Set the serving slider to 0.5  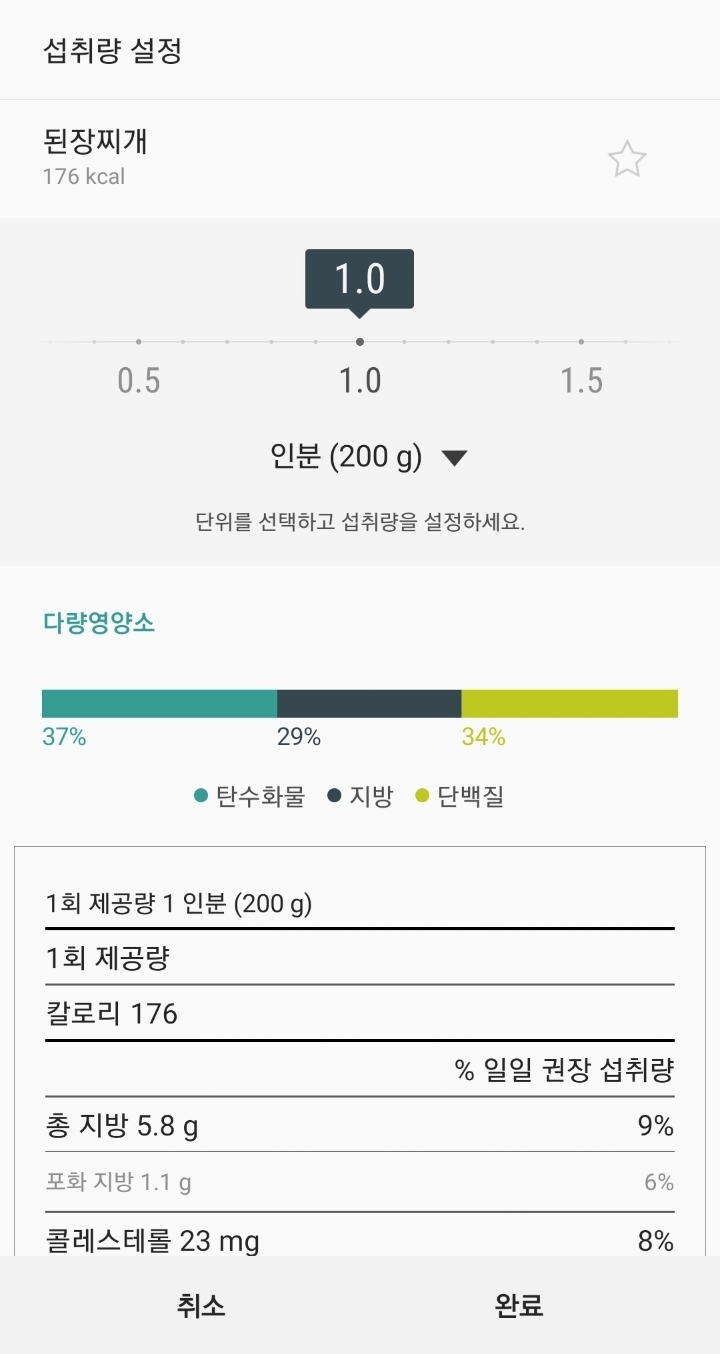[x=138, y=342]
